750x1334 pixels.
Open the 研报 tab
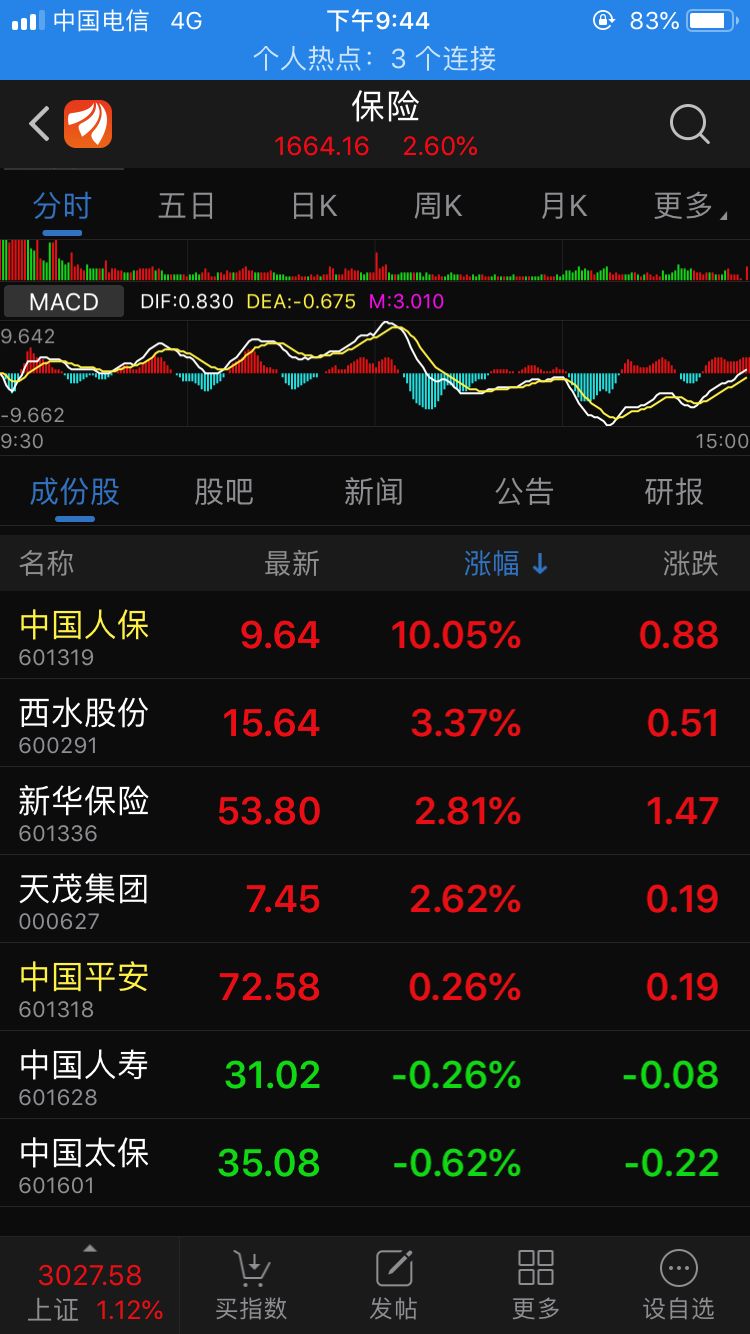tap(673, 491)
